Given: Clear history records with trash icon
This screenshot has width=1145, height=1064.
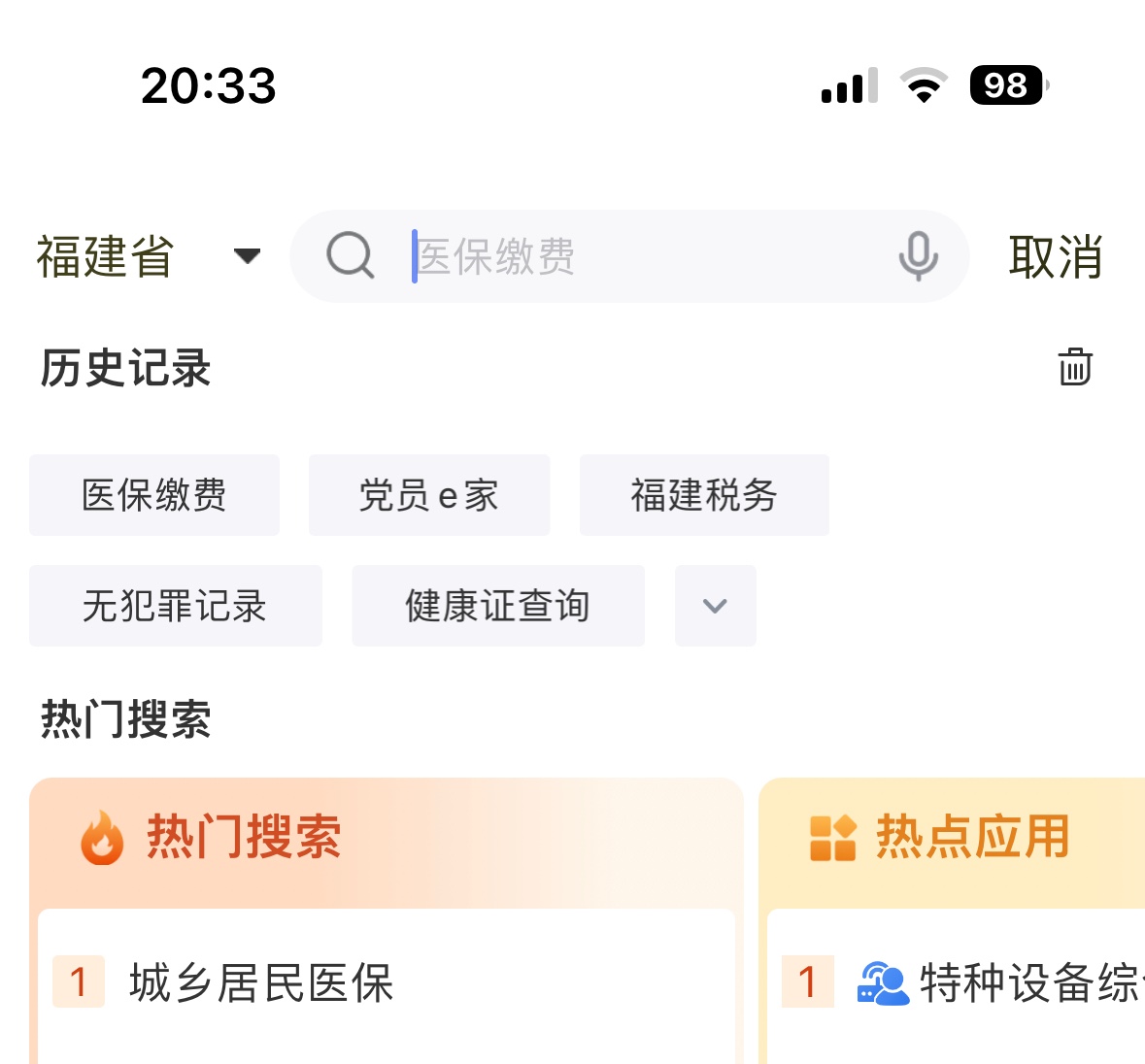Looking at the screenshot, I should pos(1074,367).
